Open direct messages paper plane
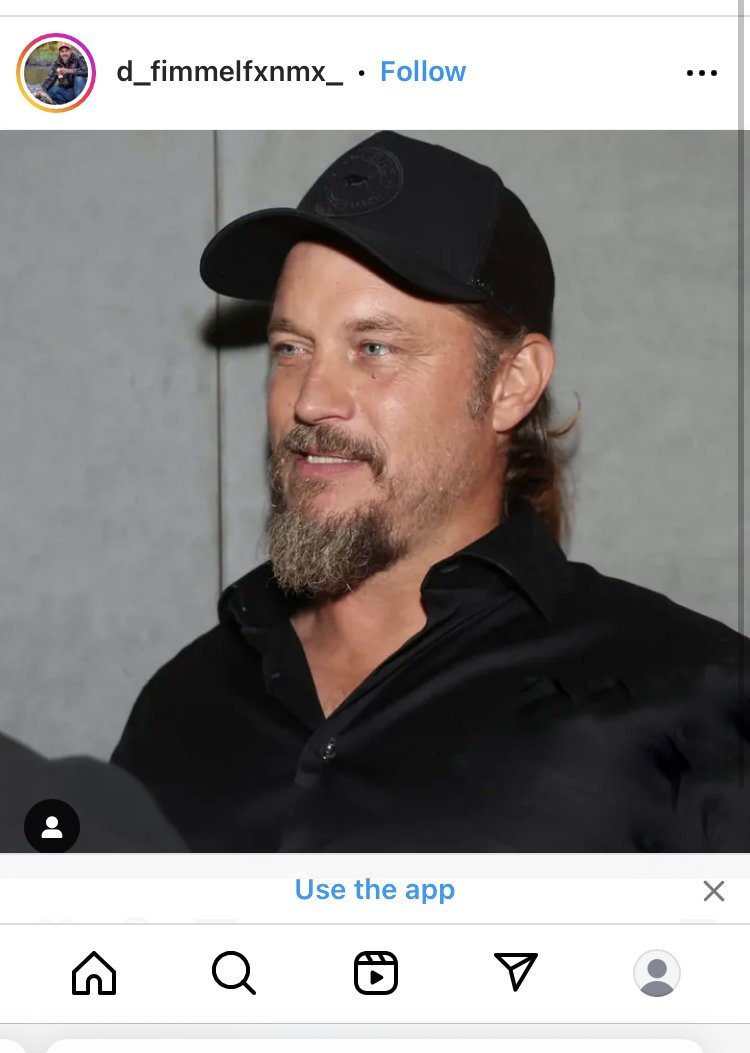 pos(516,972)
